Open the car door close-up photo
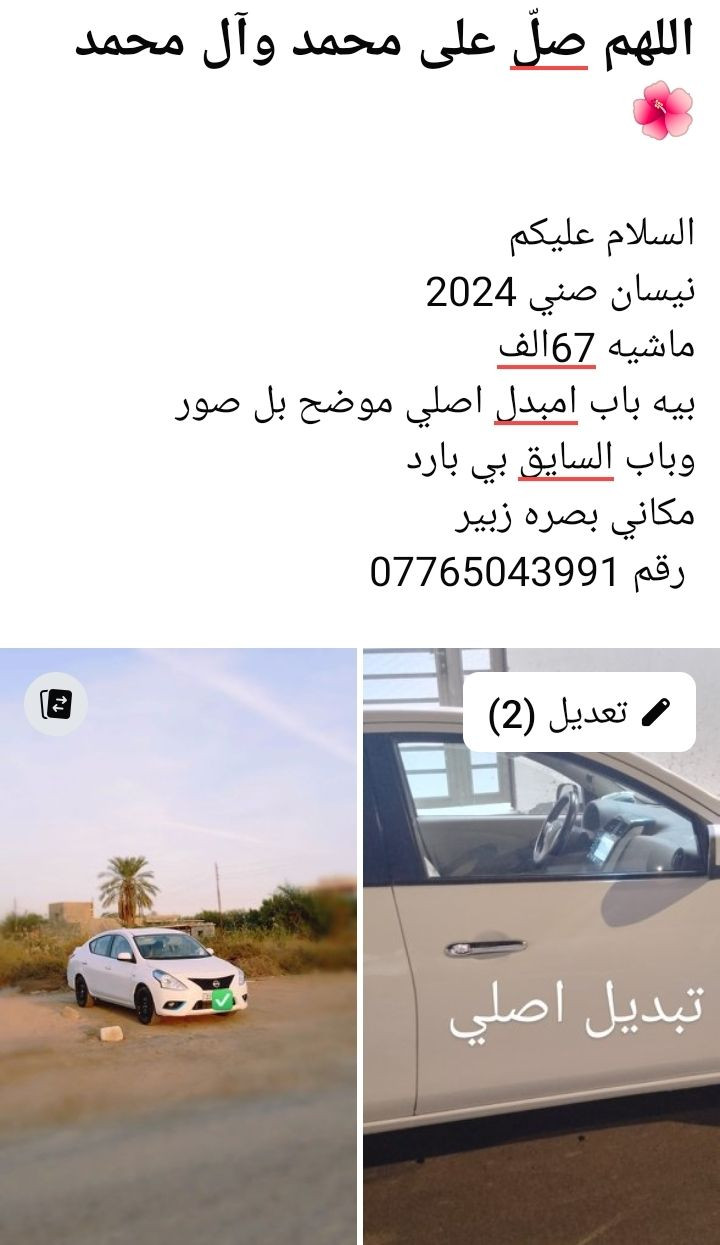 [x=540, y=1000]
